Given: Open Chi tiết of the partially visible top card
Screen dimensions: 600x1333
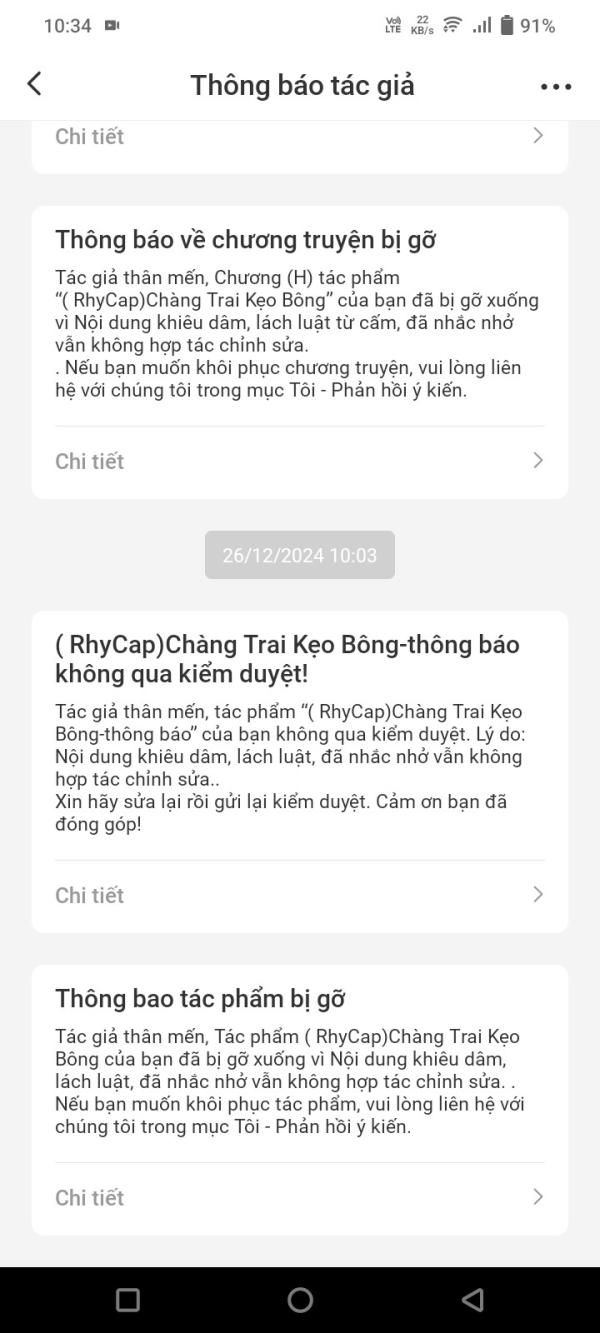Looking at the screenshot, I should coord(300,137).
